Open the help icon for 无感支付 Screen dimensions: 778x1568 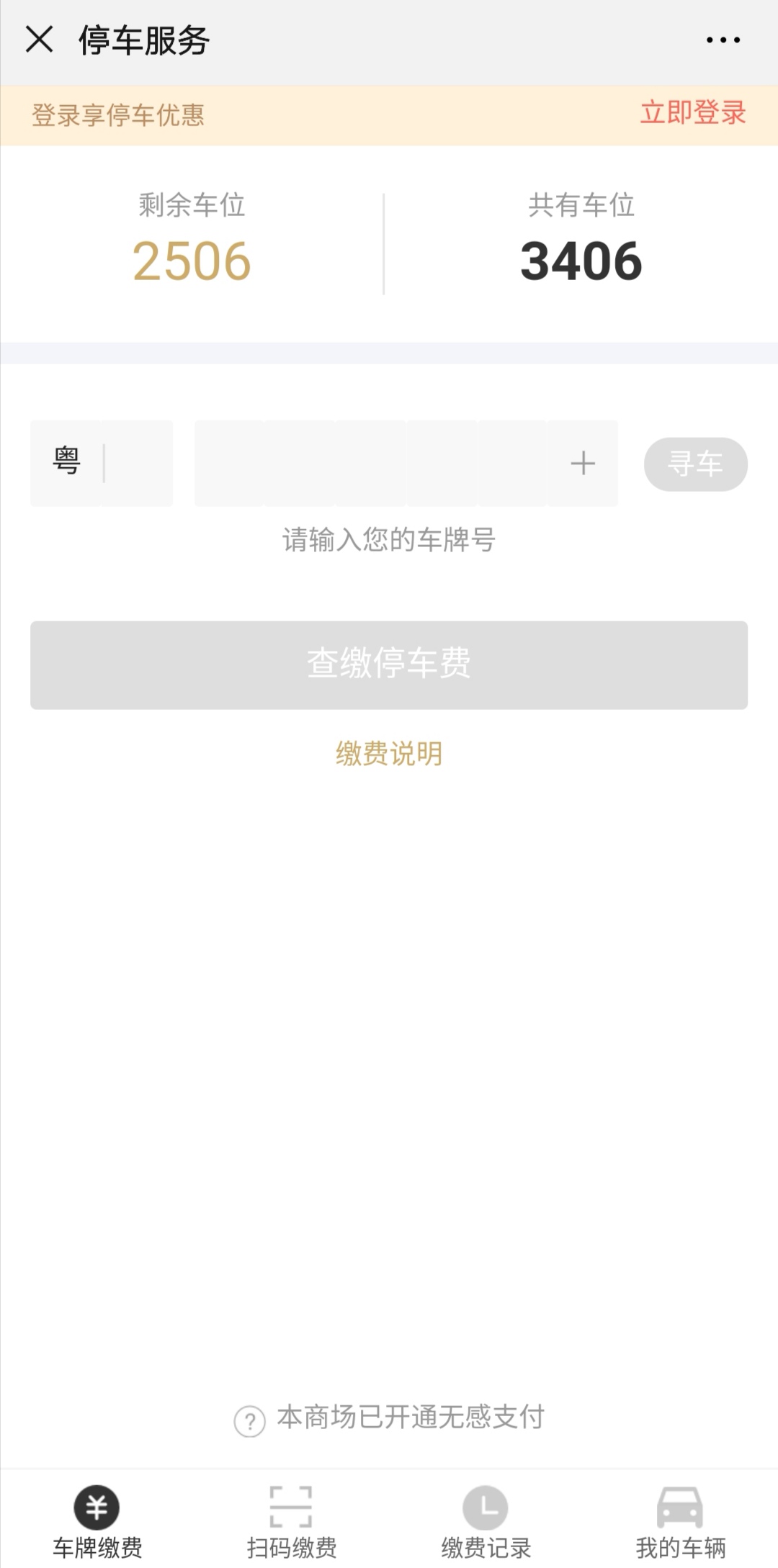(250, 1421)
